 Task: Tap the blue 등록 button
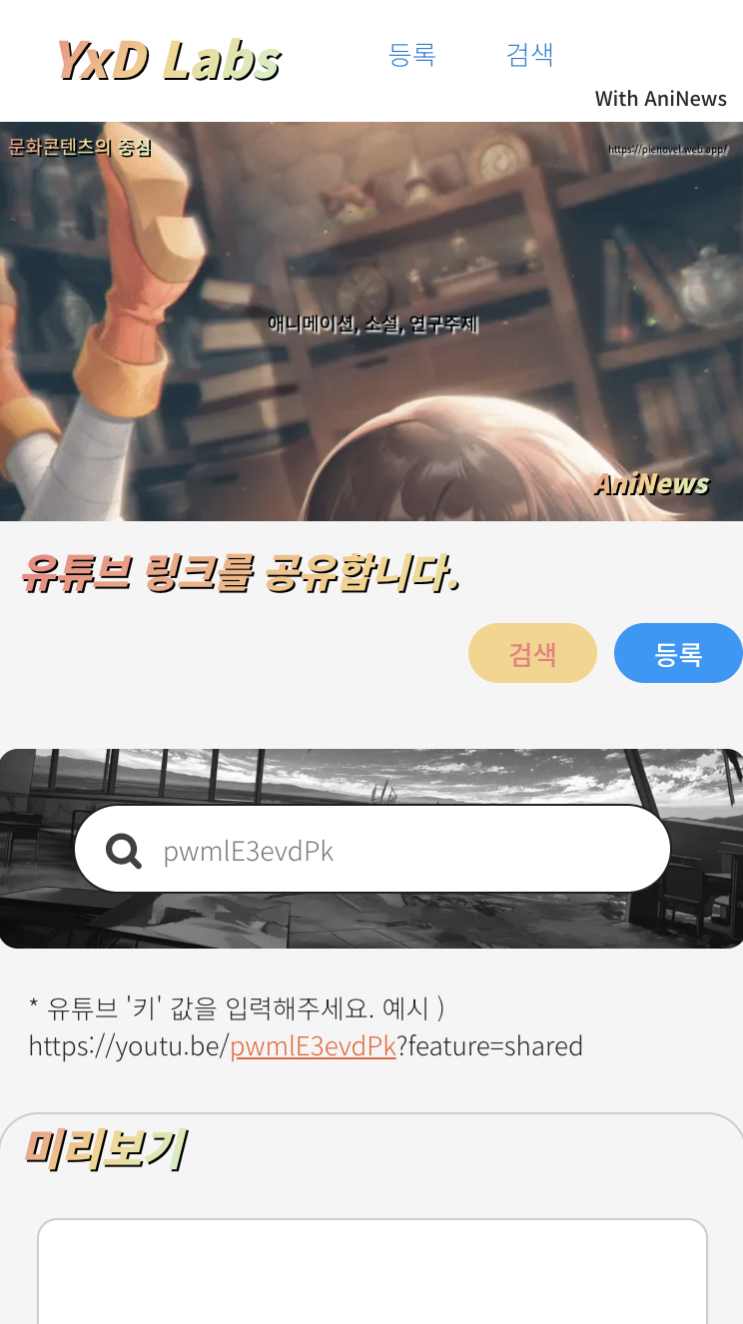tap(678, 654)
